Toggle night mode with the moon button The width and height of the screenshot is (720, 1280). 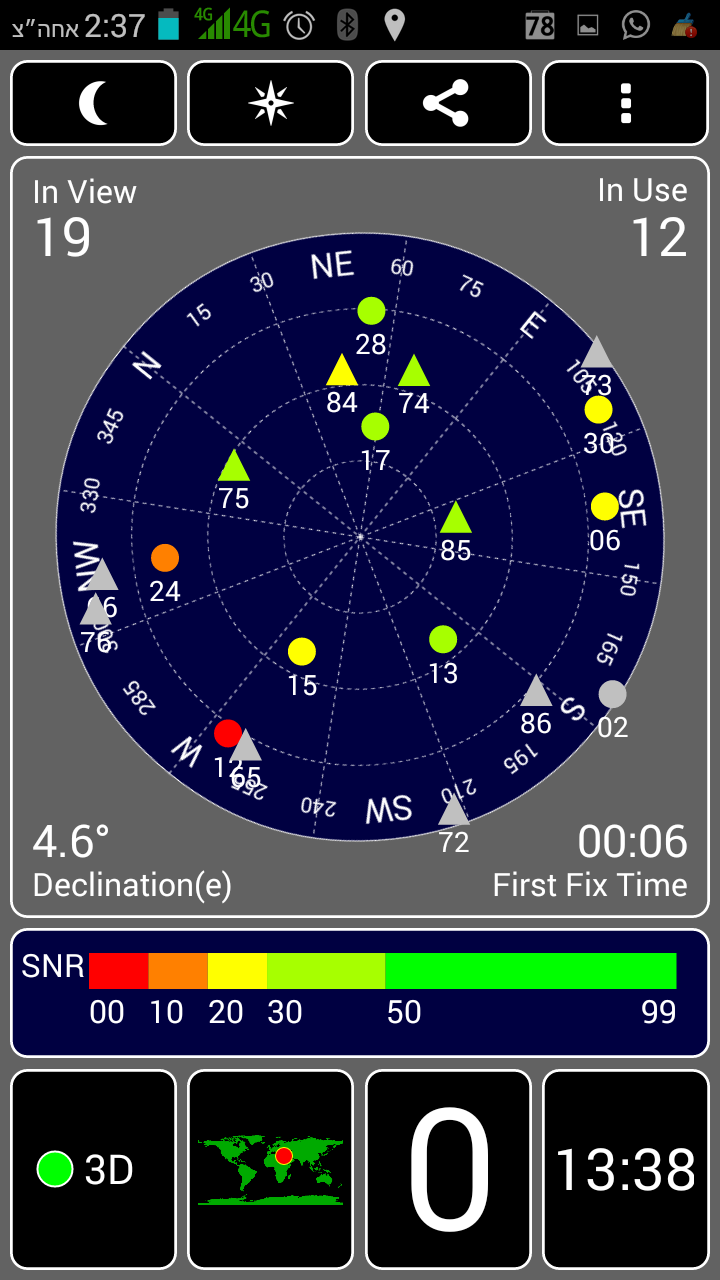(93, 103)
